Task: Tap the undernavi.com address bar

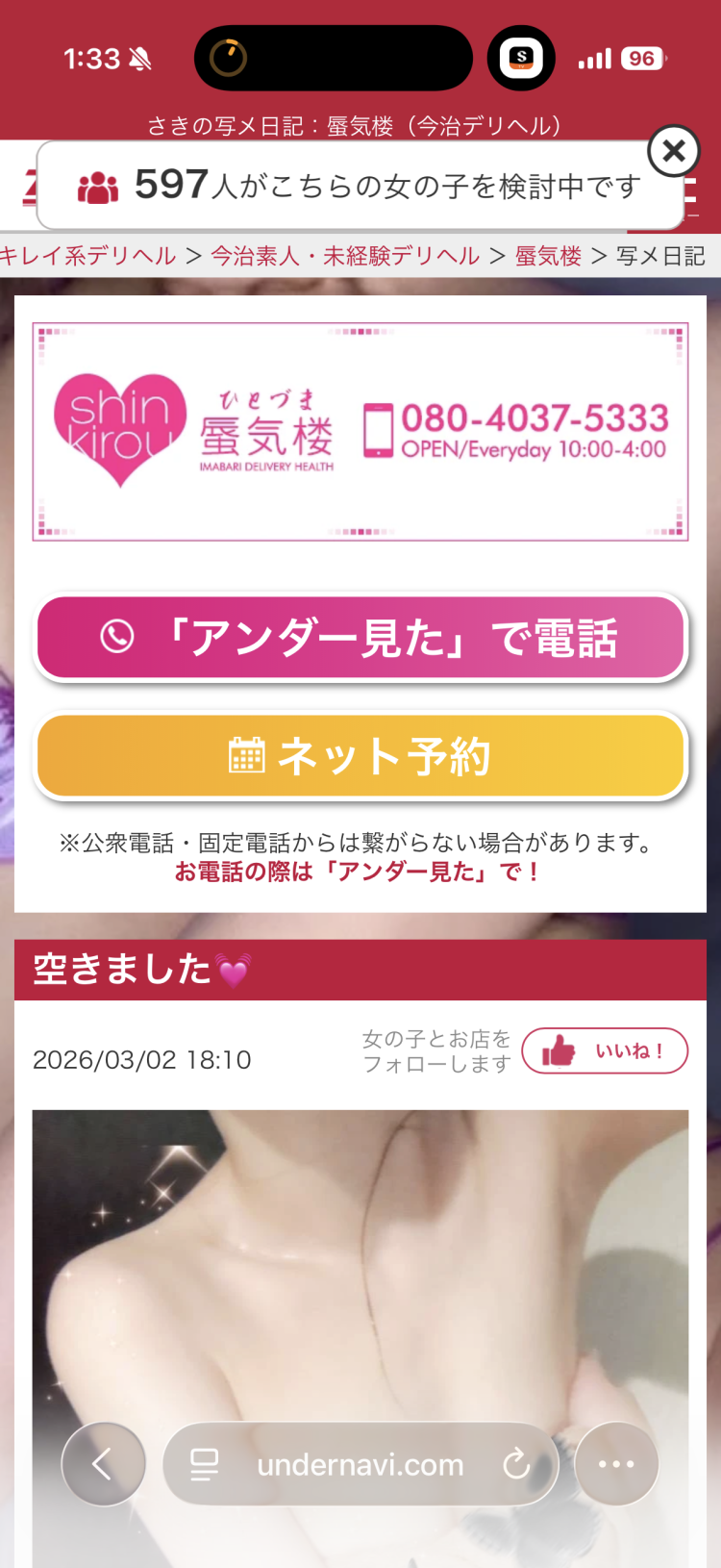Action: [x=360, y=1464]
